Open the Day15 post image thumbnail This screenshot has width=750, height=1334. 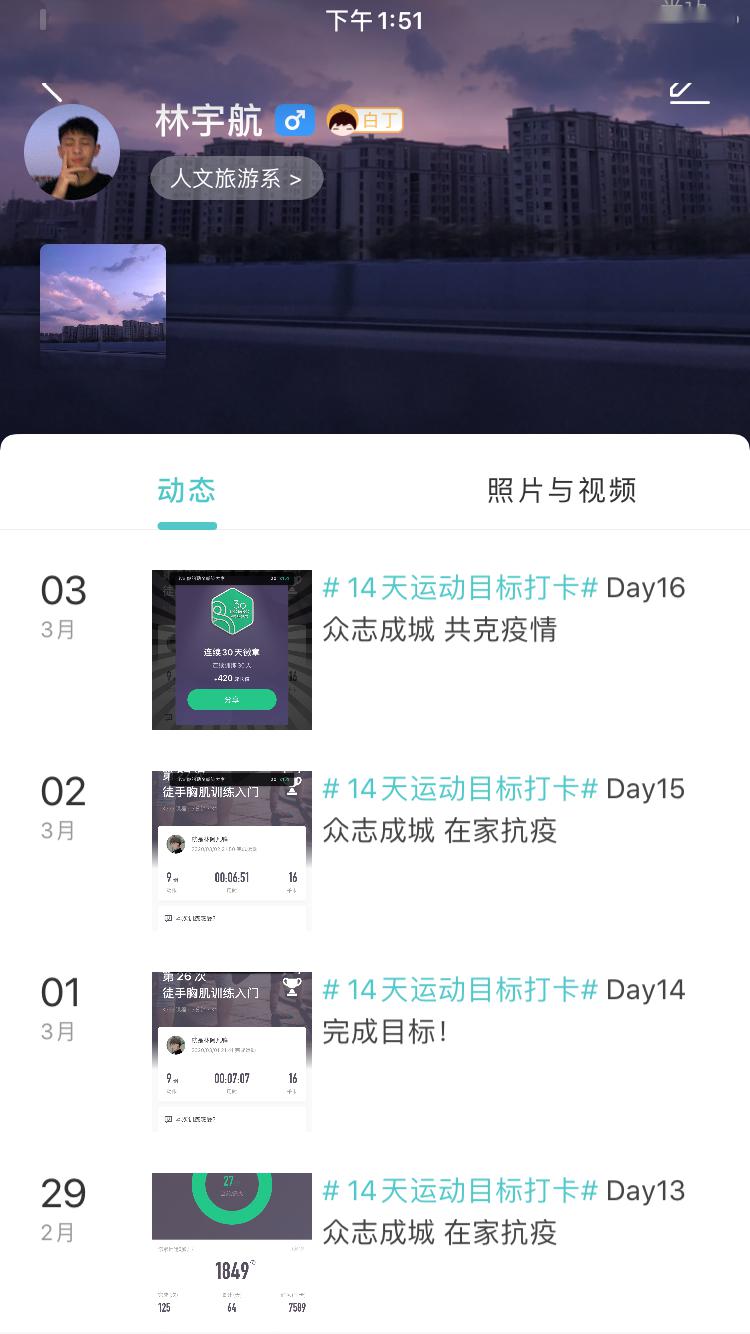[x=232, y=850]
